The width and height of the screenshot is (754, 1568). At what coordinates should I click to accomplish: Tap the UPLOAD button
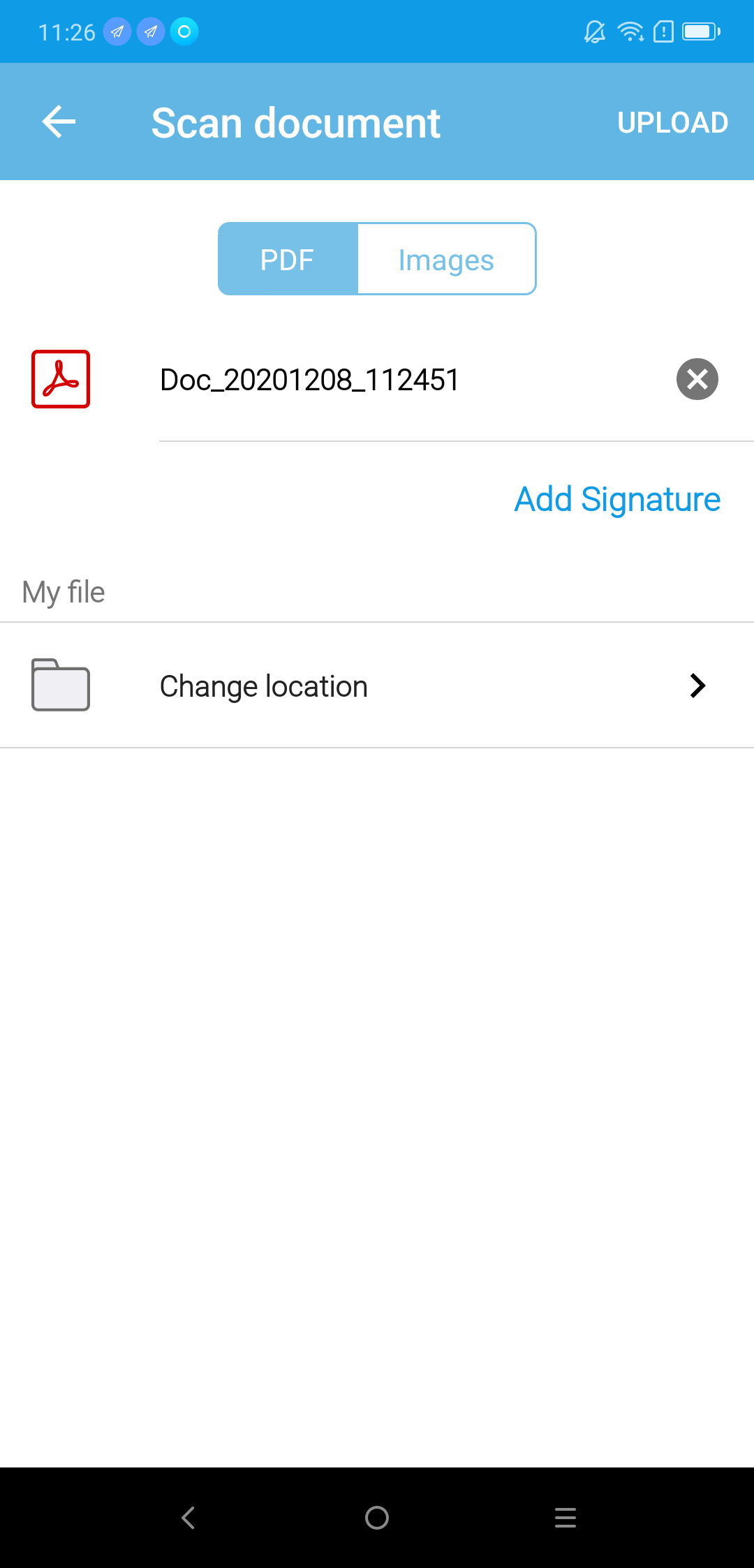(672, 123)
